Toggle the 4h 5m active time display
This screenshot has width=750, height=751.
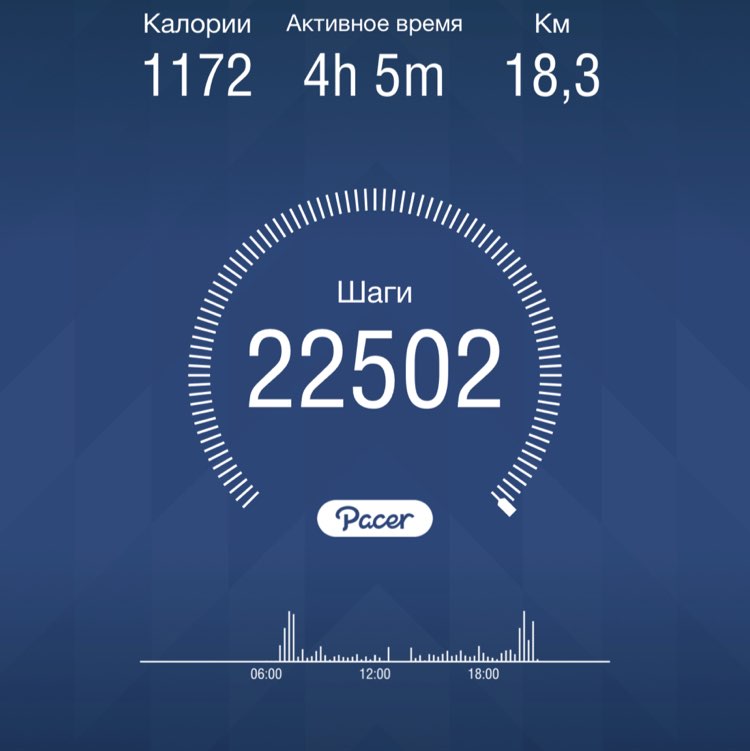(374, 75)
